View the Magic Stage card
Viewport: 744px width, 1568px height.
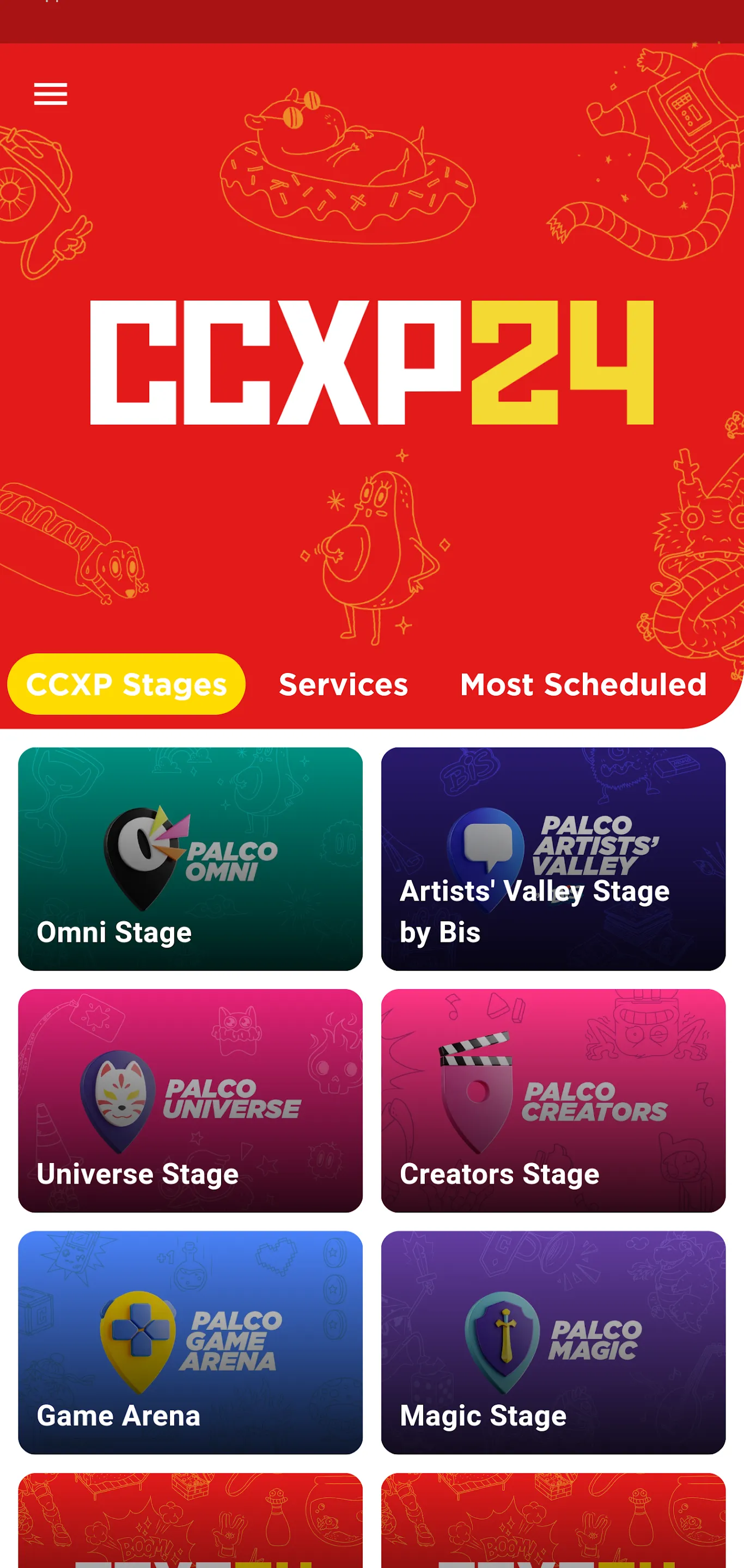(553, 1342)
